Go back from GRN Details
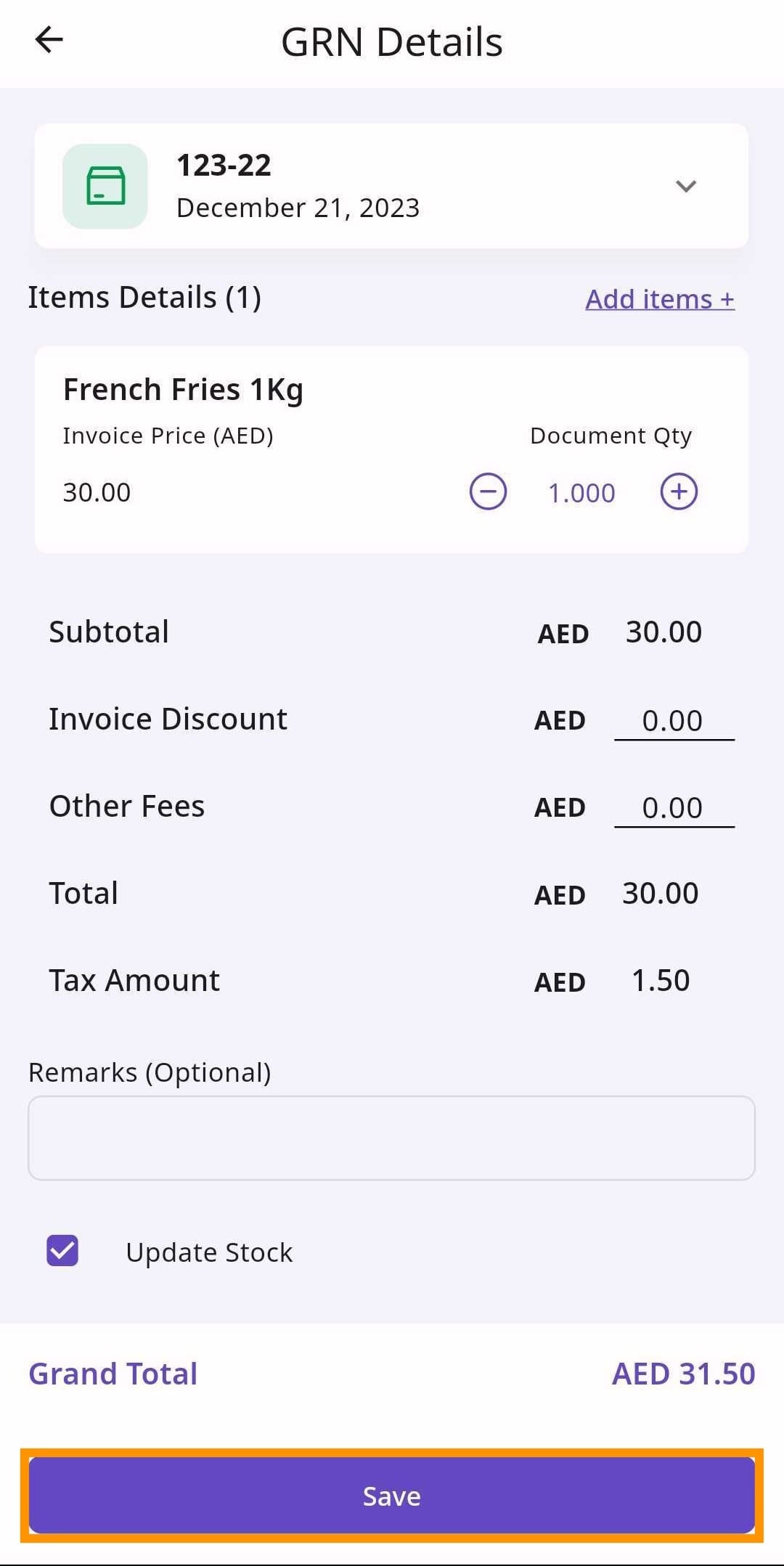Screen dimensions: 784x1566 (x=49, y=39)
